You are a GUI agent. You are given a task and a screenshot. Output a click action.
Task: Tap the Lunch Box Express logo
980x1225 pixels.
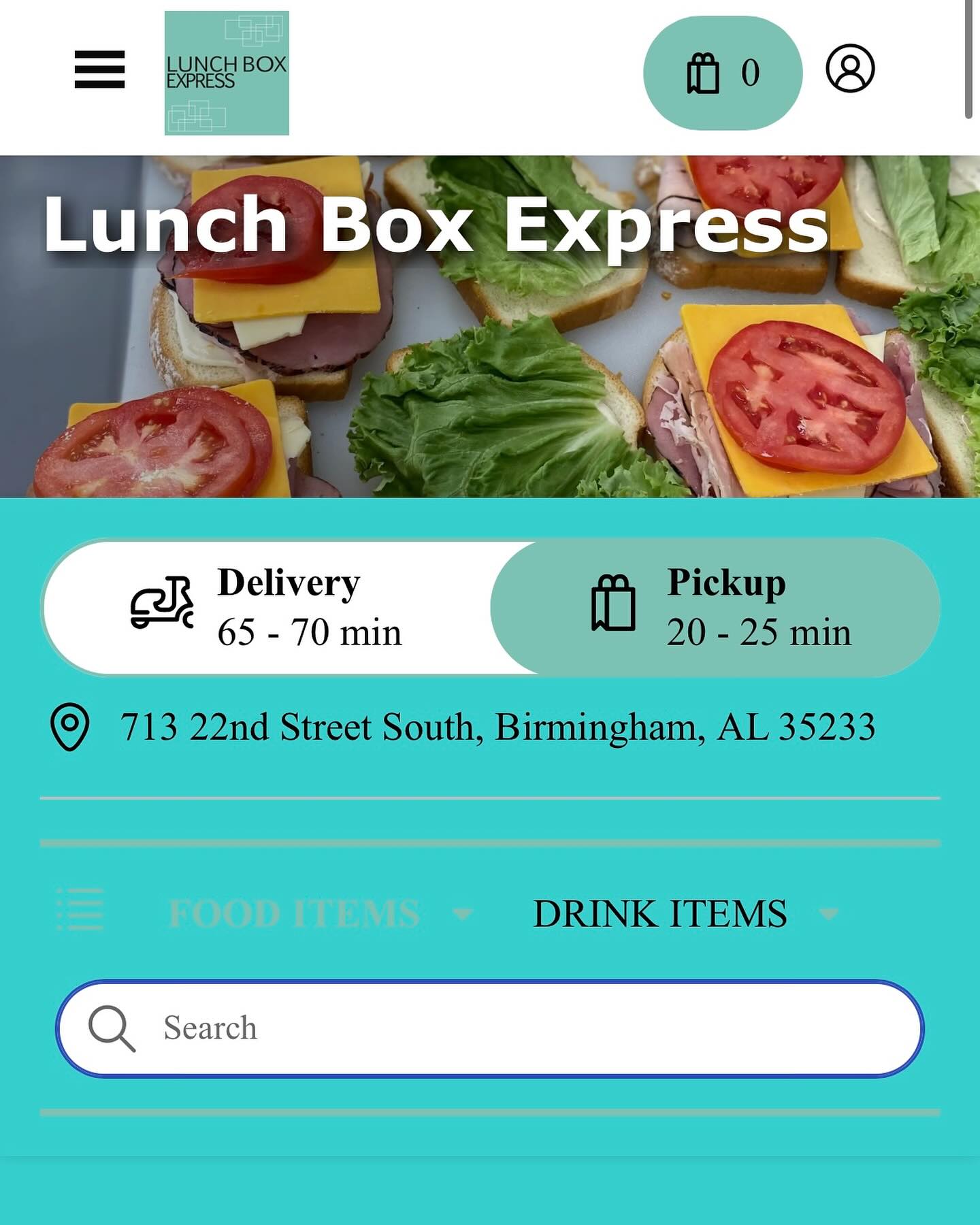click(227, 73)
